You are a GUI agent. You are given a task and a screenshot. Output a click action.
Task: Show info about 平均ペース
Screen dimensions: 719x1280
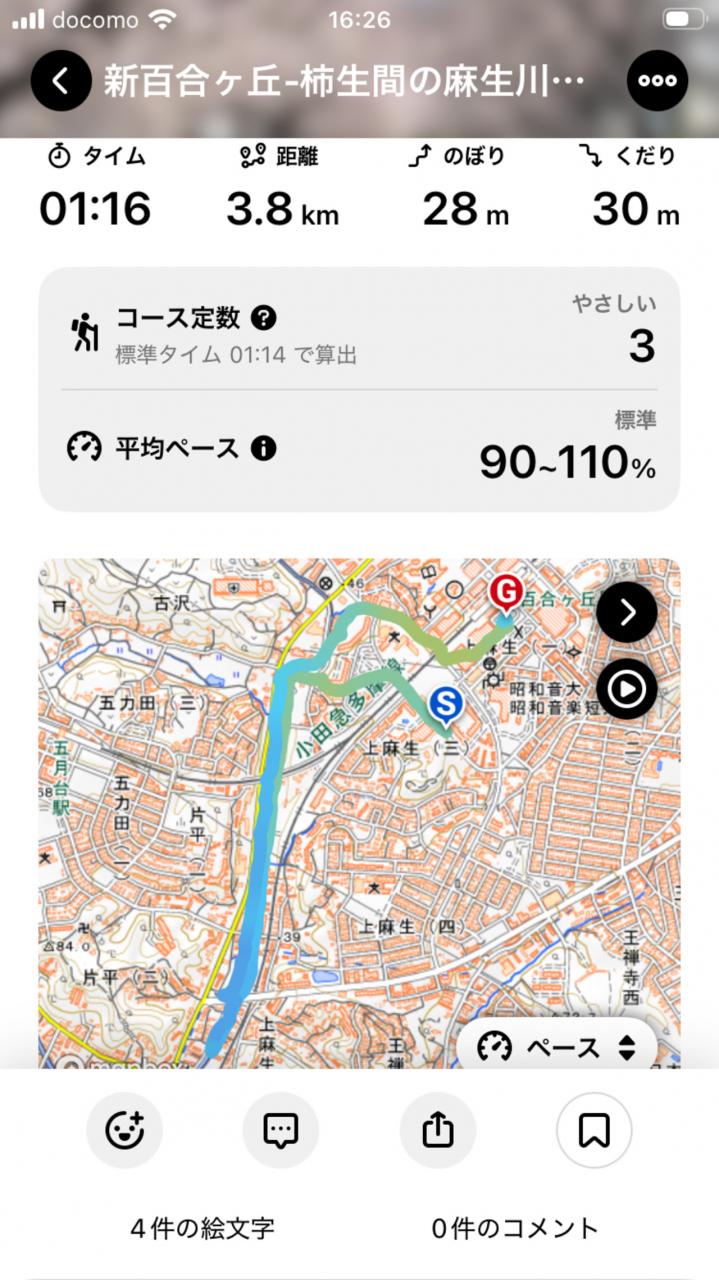click(x=263, y=448)
